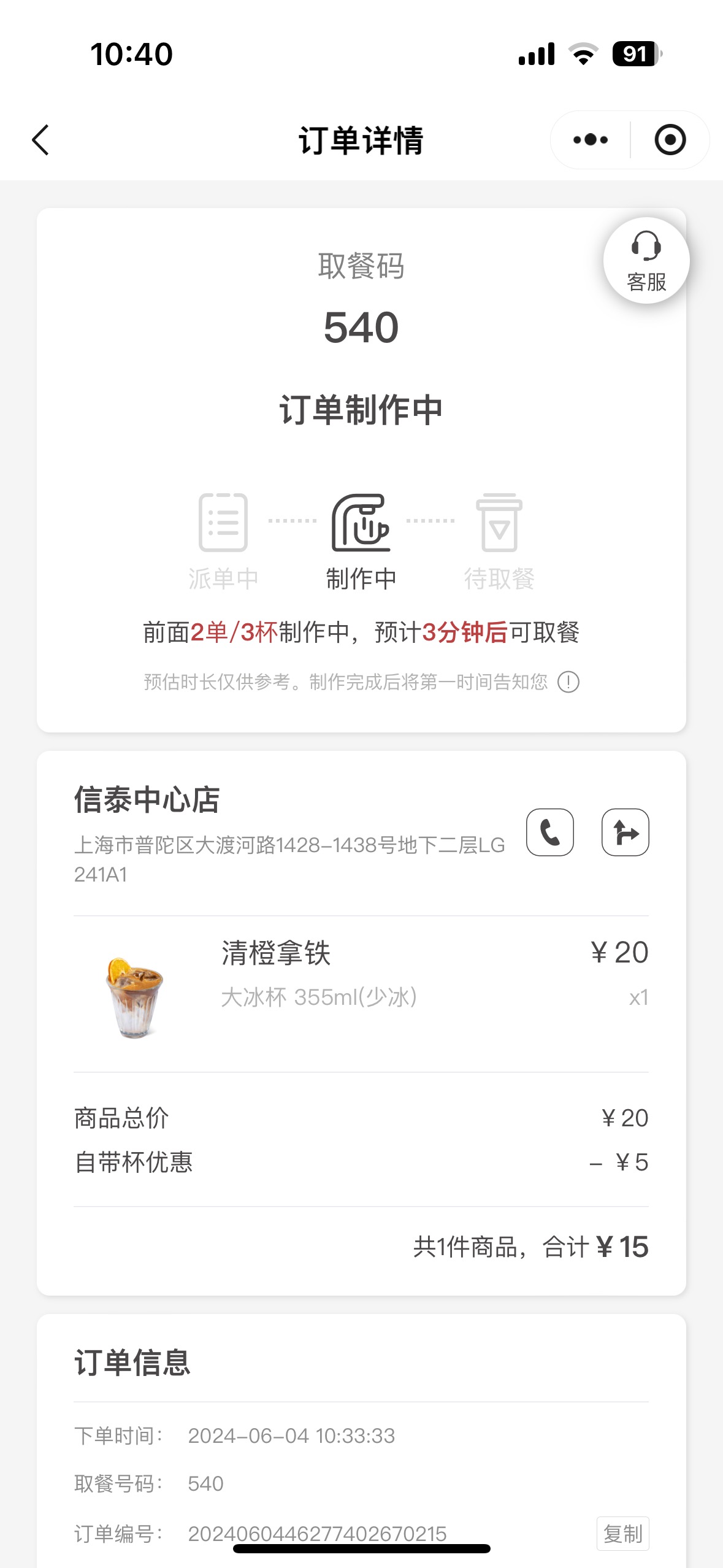Get directions to the 信泰中心店 store
Image resolution: width=723 pixels, height=1568 pixels.
625,832
